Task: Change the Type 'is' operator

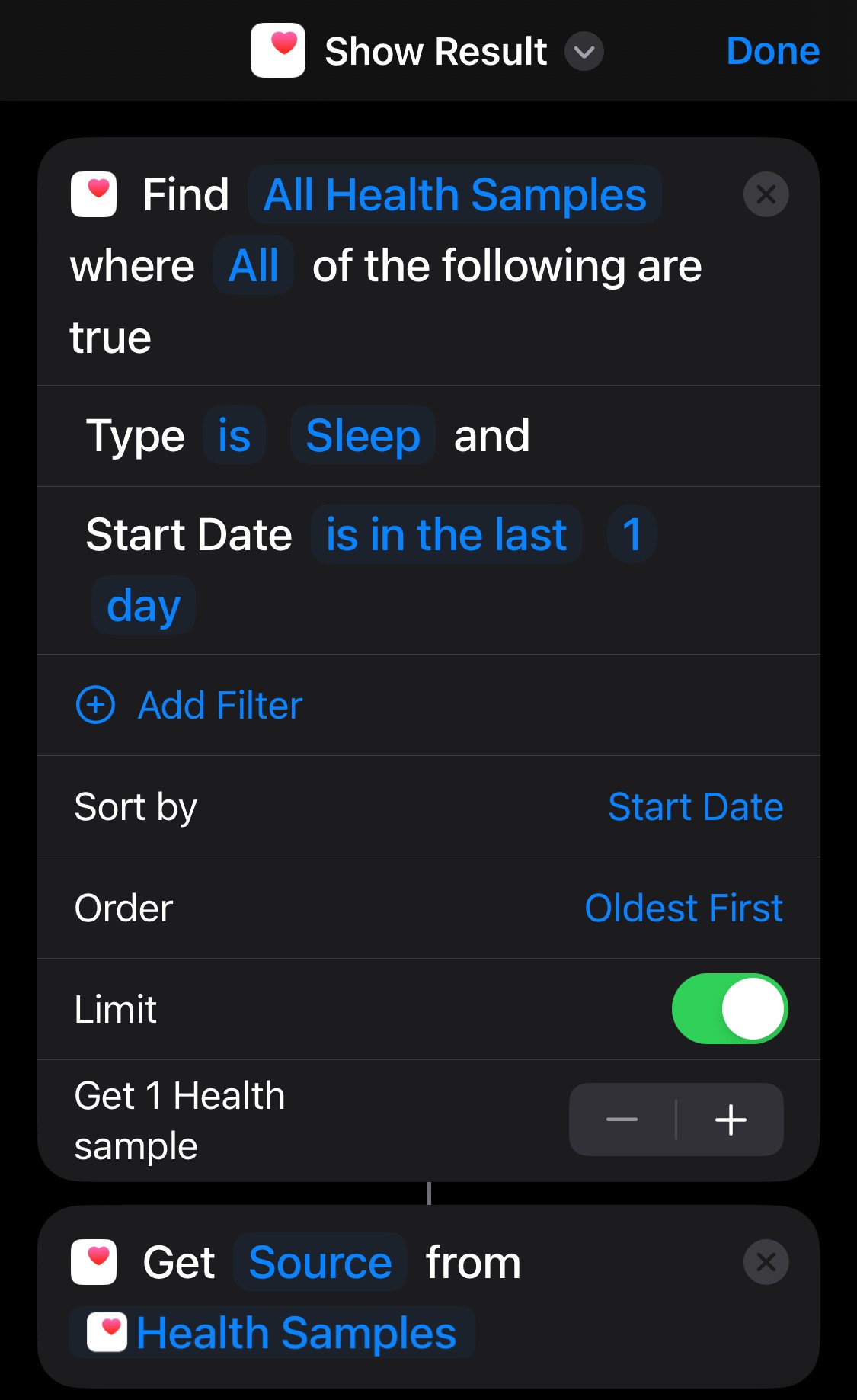Action: tap(234, 436)
